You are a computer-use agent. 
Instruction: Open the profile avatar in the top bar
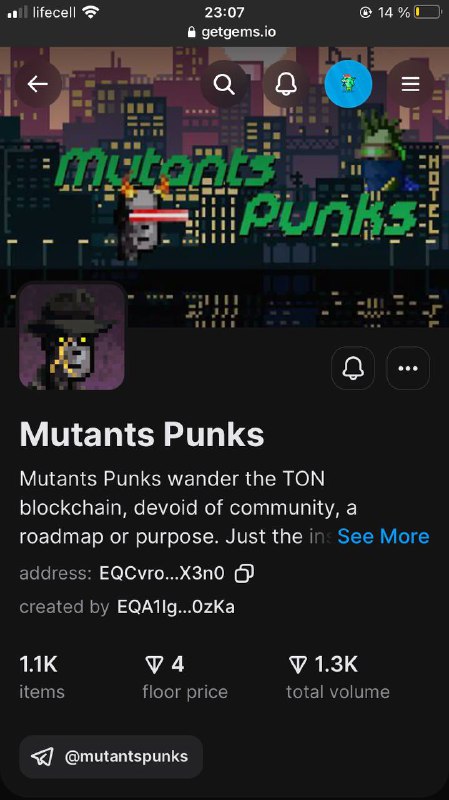[348, 84]
